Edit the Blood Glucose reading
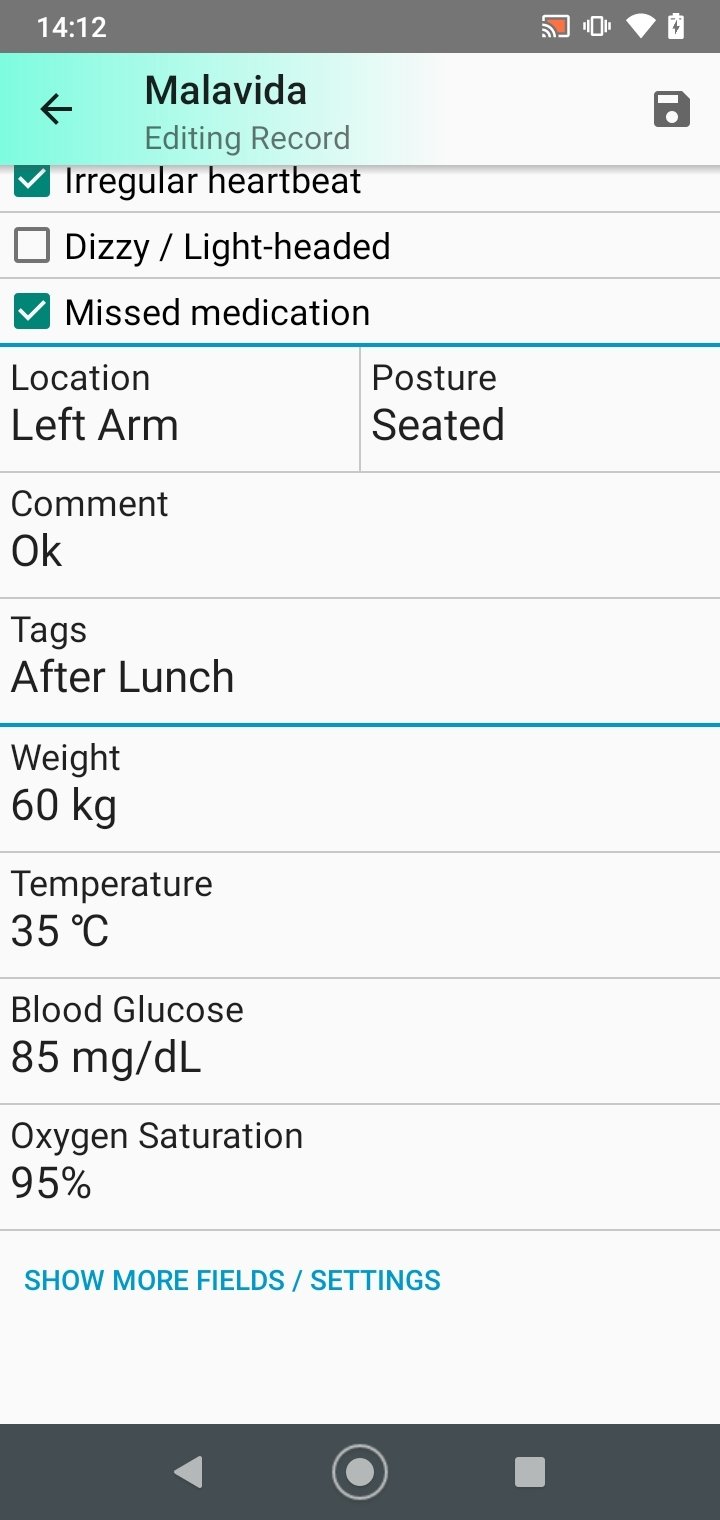 click(360, 1041)
